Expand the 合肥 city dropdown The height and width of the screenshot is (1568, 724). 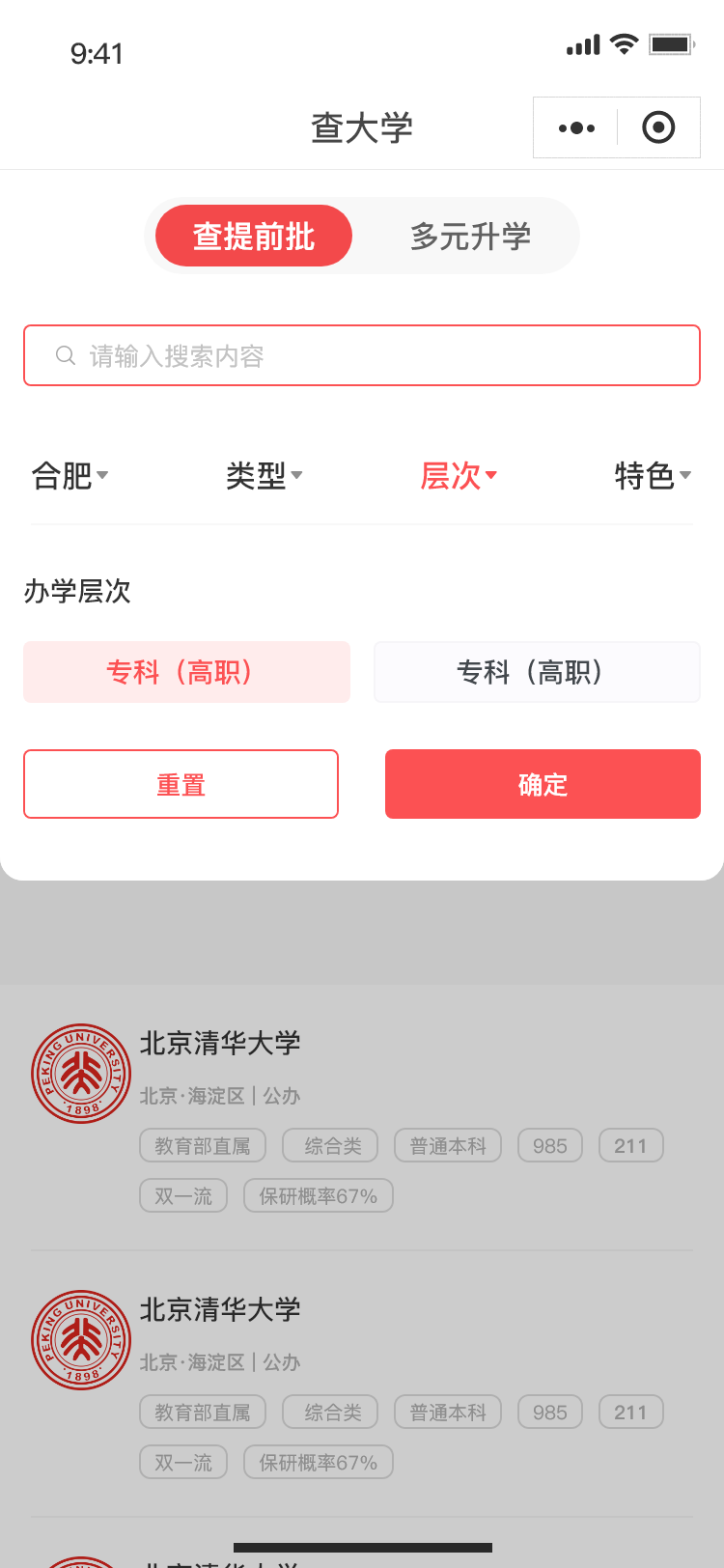(70, 475)
